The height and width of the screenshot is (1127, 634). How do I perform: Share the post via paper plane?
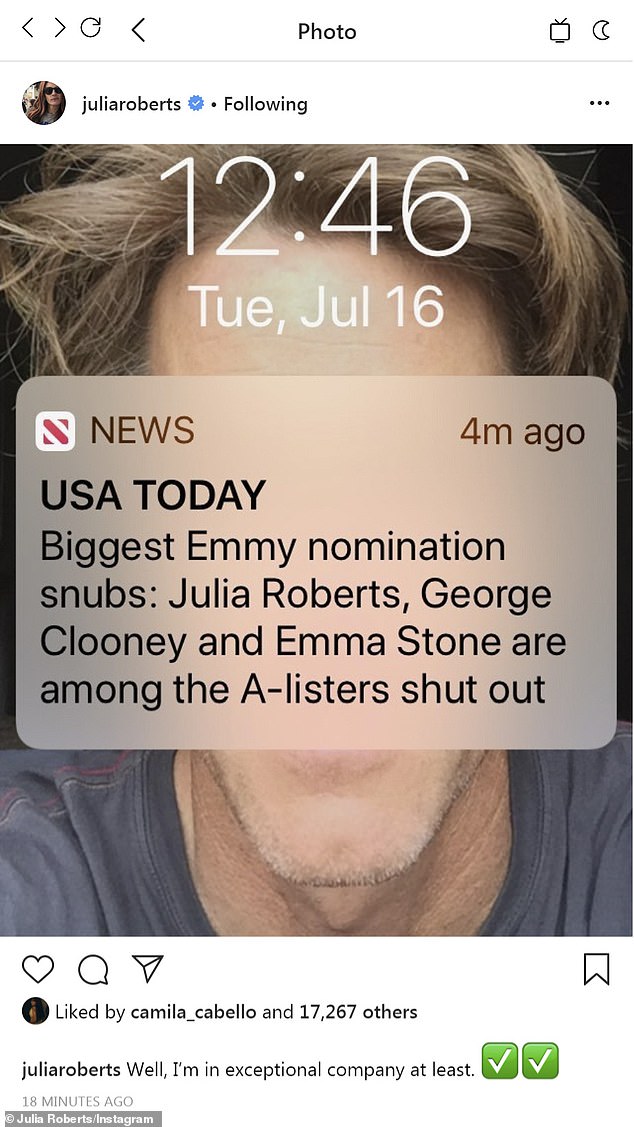[147, 968]
